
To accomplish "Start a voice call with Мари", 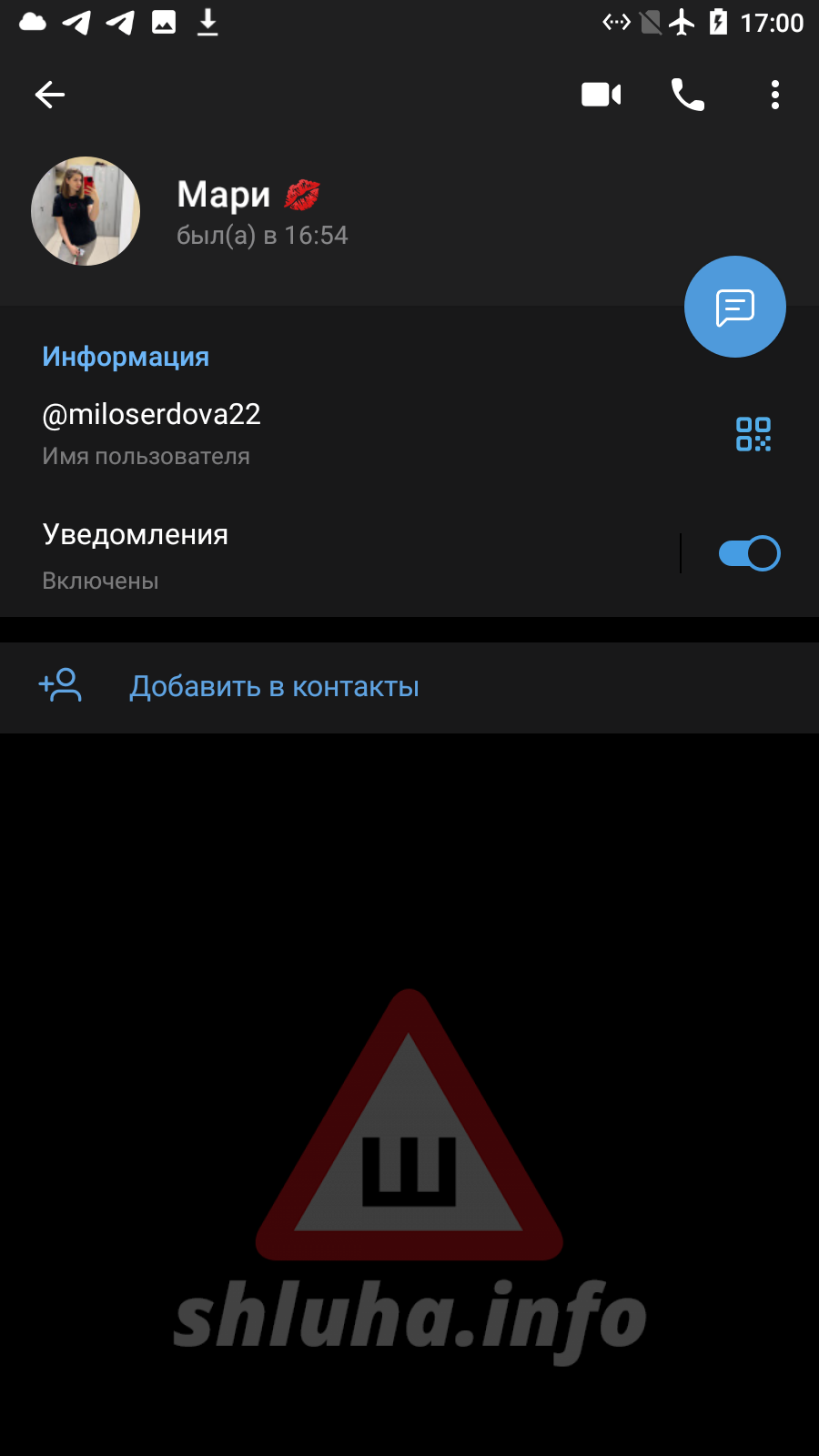I will click(687, 95).
